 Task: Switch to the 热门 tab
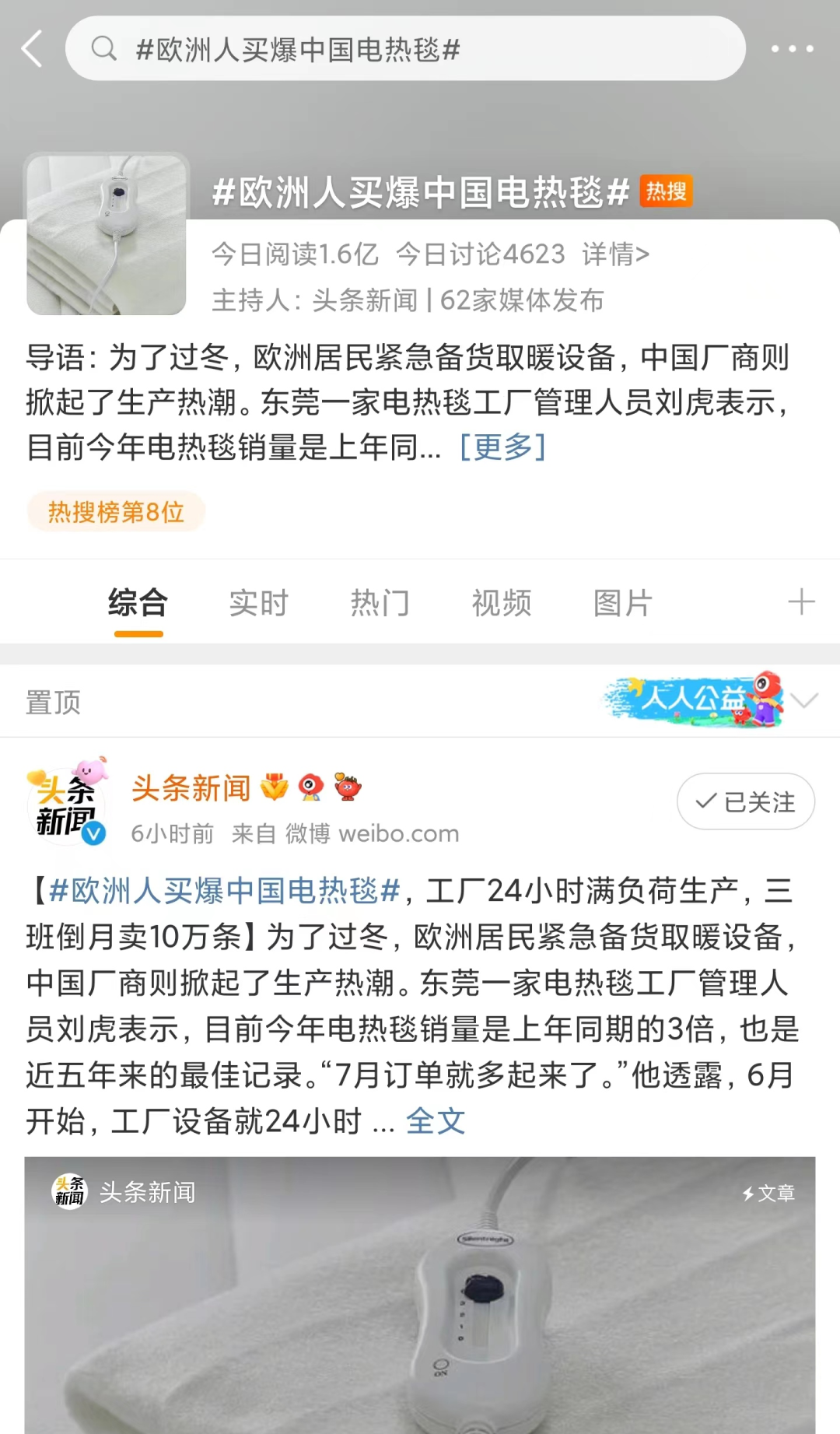380,603
